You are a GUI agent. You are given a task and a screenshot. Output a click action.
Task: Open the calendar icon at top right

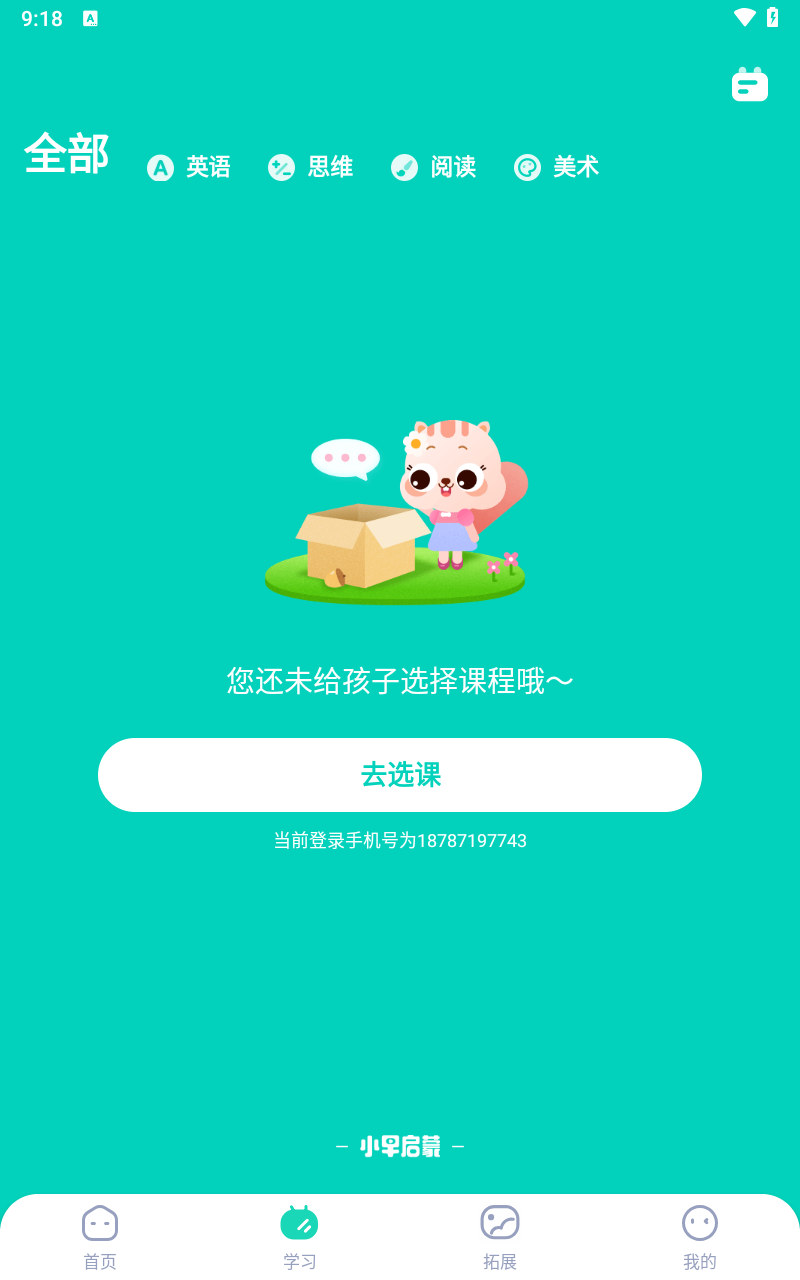click(749, 85)
